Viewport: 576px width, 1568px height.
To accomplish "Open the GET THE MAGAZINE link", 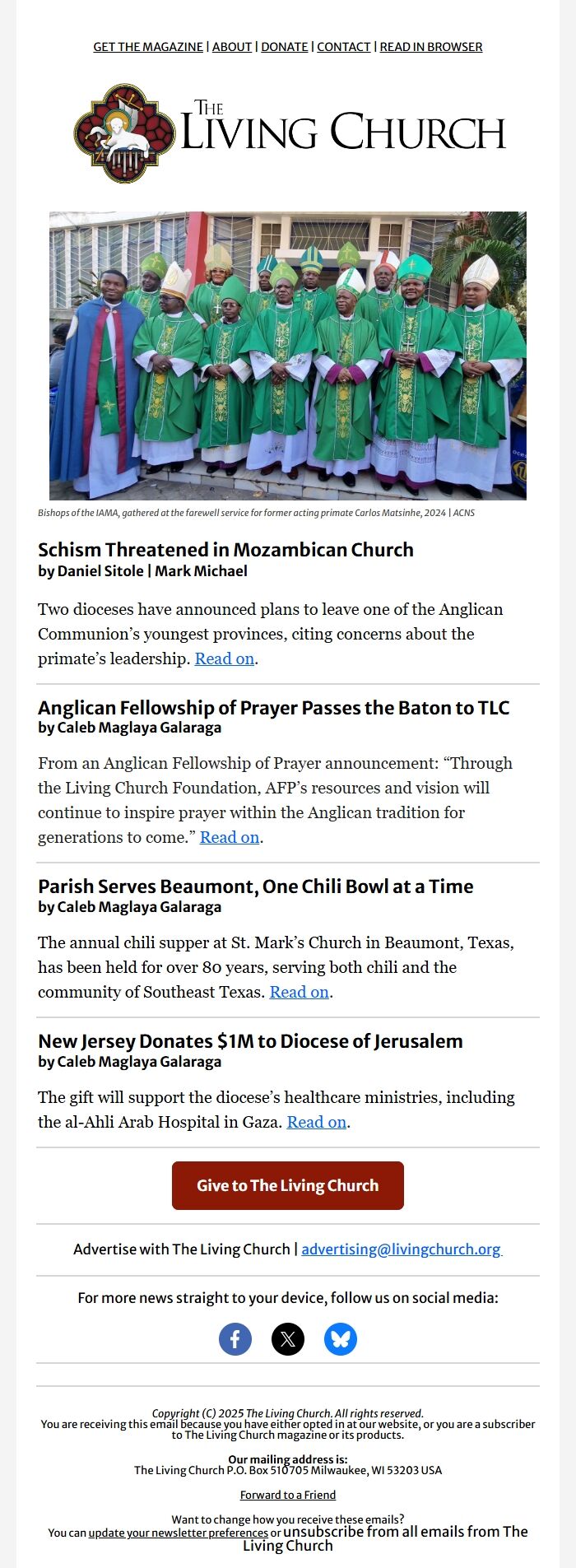I will 148,47.
